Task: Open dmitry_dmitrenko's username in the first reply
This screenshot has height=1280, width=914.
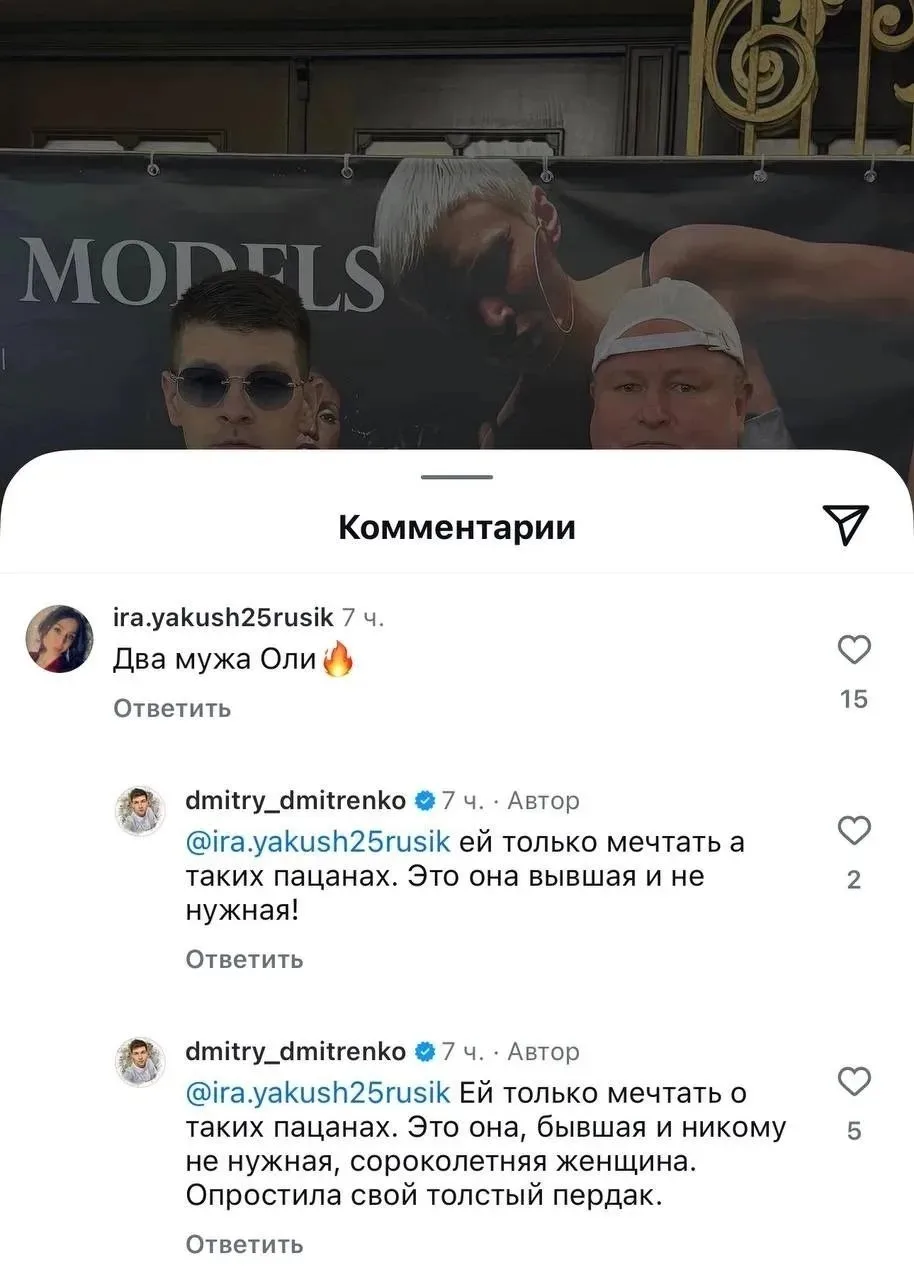Action: 296,801
